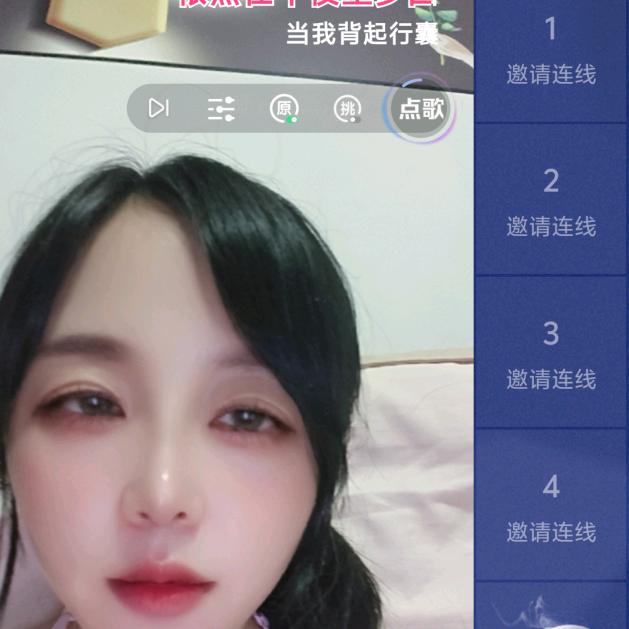Open the audio tuning settings
Screen dimensions: 629x629
click(x=221, y=109)
